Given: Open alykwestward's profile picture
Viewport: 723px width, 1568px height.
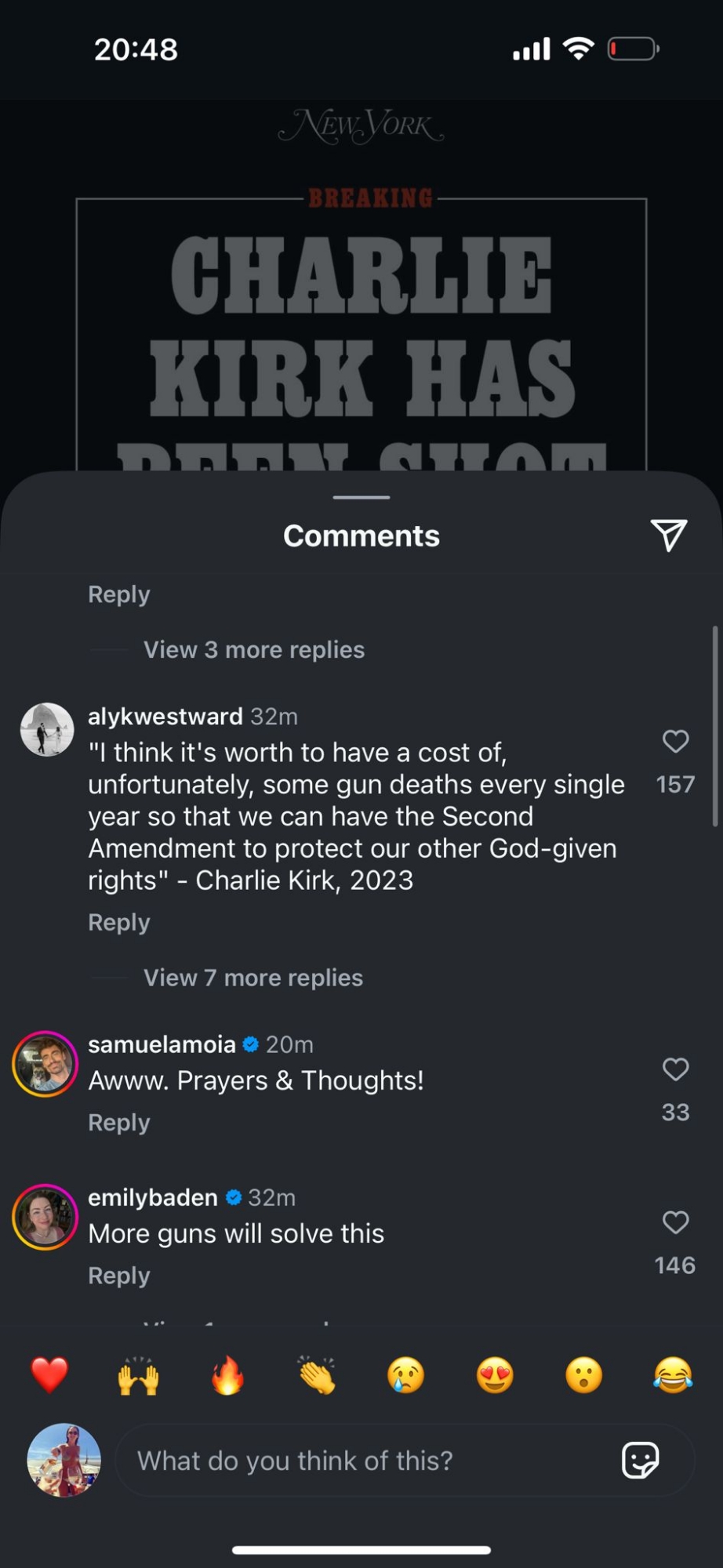Looking at the screenshot, I should (46, 729).
